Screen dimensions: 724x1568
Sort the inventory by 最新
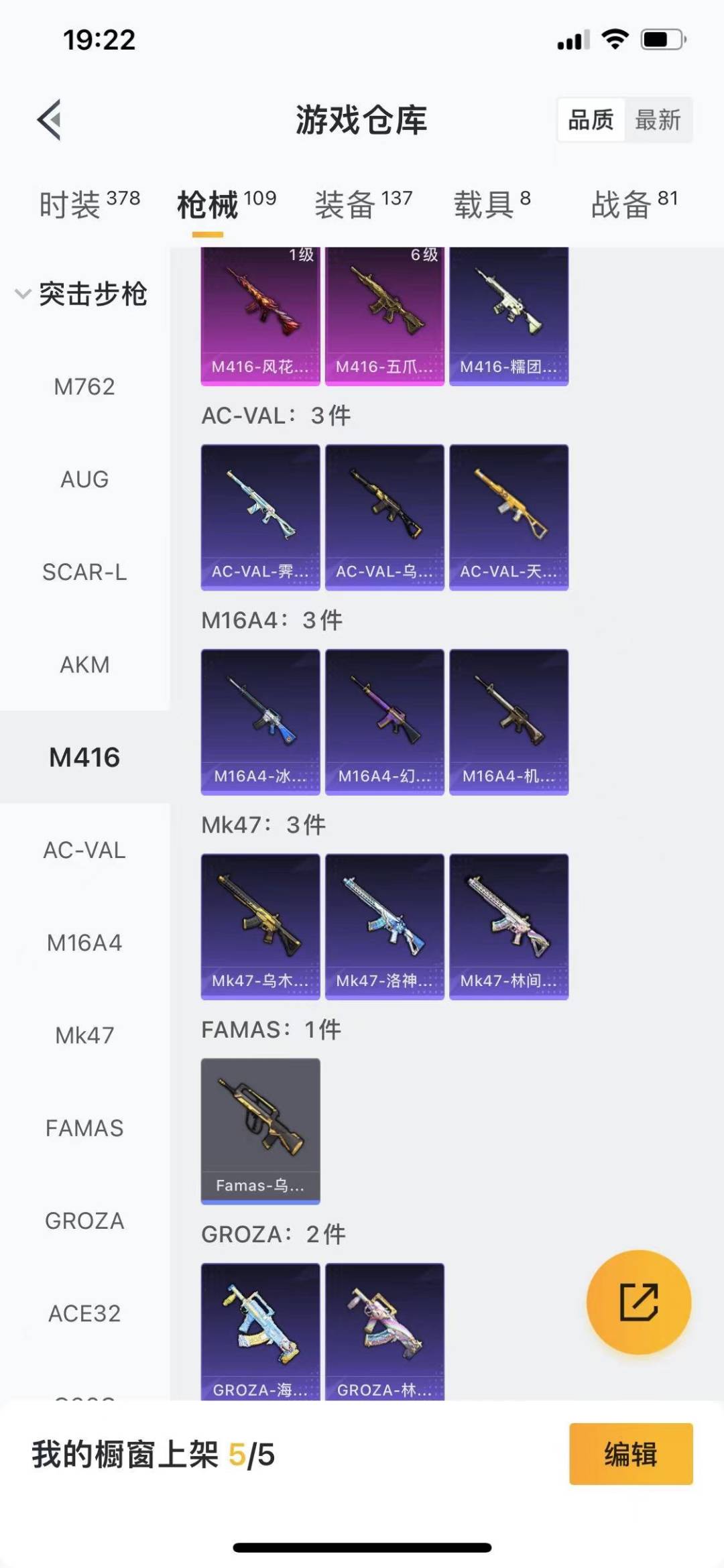click(x=658, y=120)
